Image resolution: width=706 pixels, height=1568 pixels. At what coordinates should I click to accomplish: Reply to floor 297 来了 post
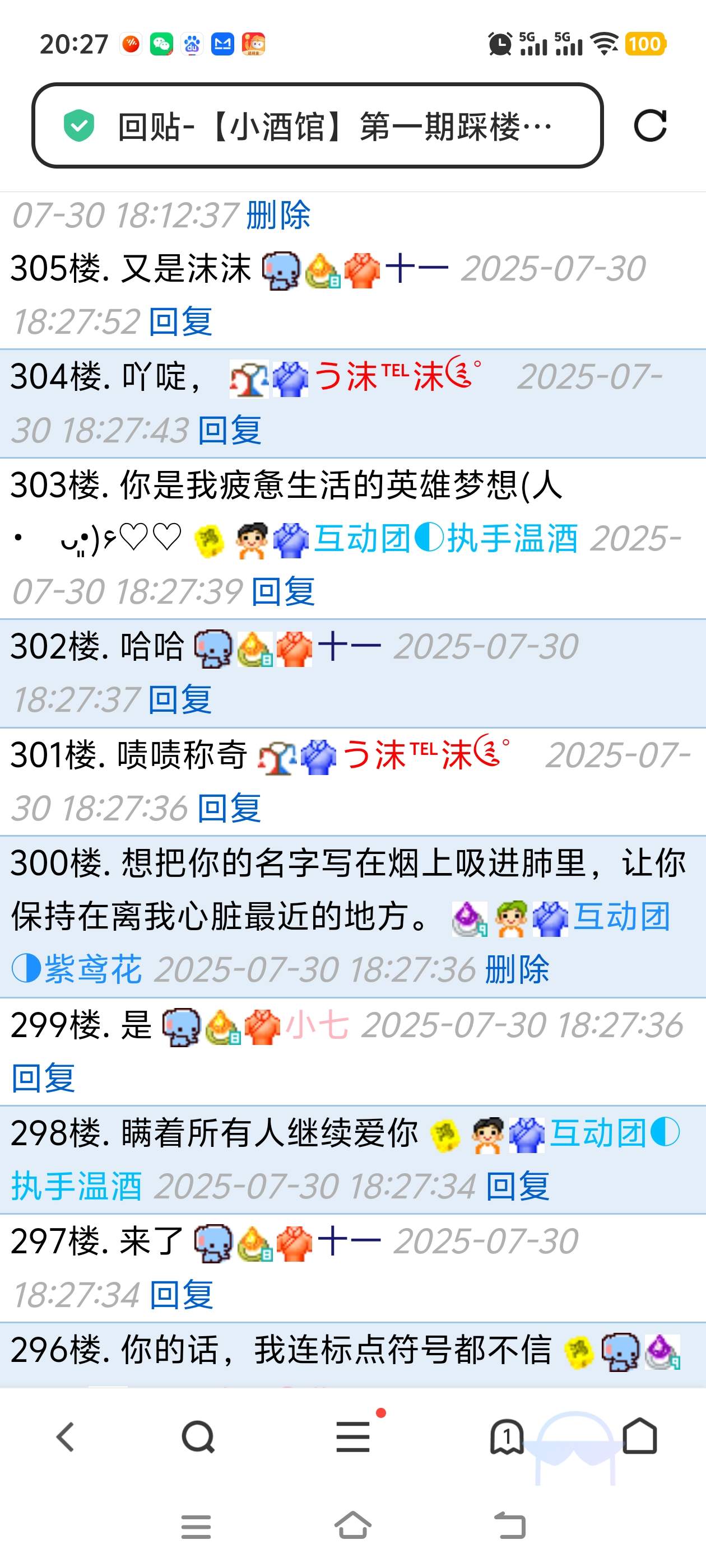coord(182,1295)
